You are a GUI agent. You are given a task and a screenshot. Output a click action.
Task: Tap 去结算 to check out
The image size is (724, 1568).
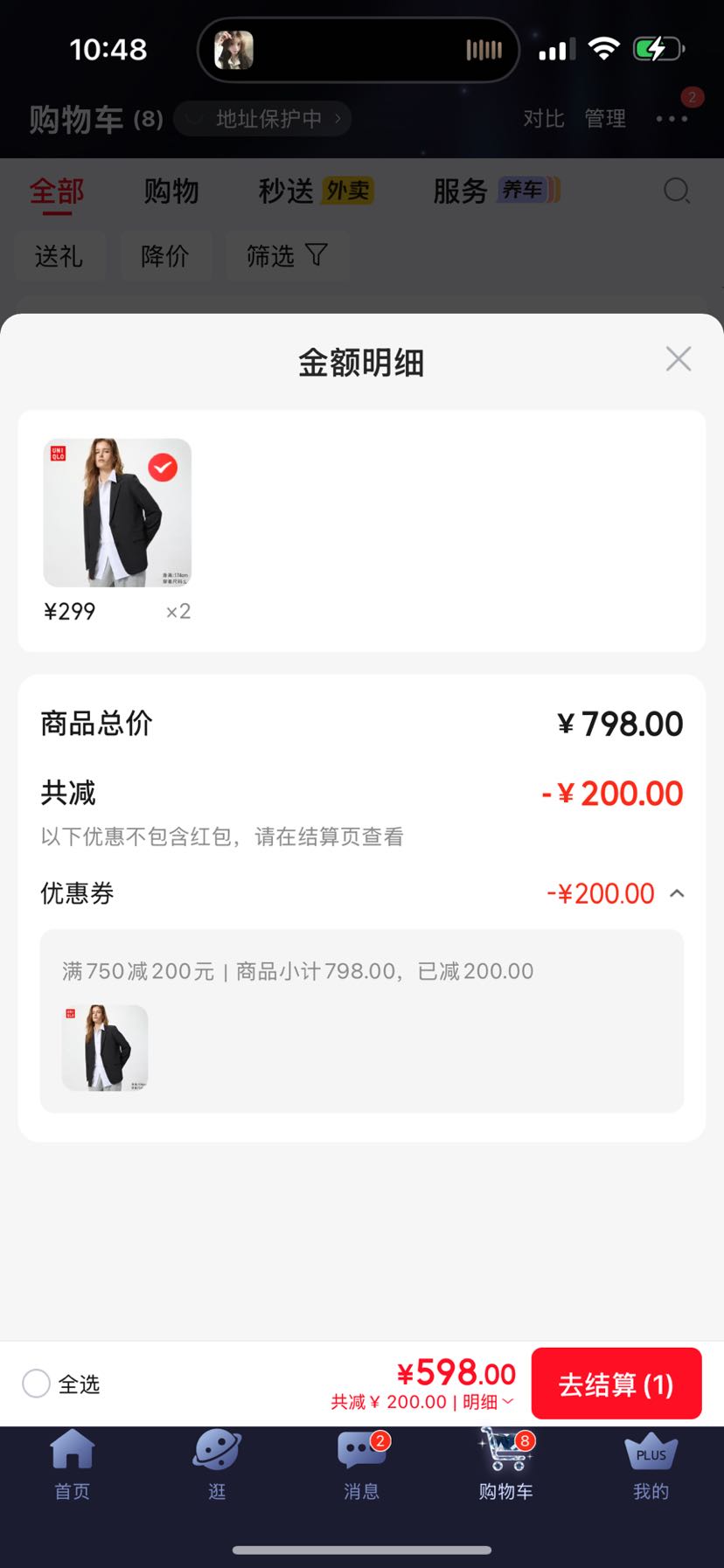click(x=616, y=1384)
